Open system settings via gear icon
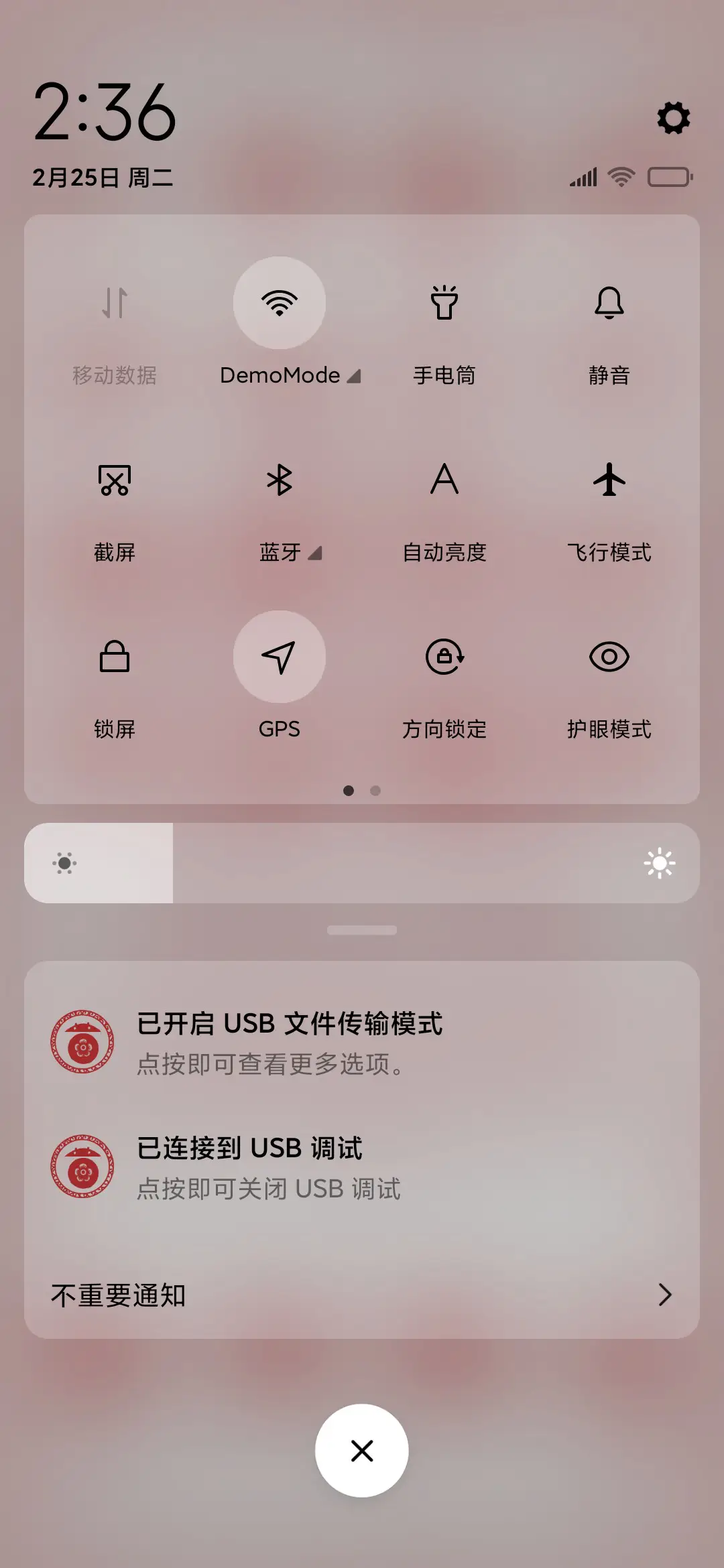Screen dimensions: 724x1568 tap(672, 119)
